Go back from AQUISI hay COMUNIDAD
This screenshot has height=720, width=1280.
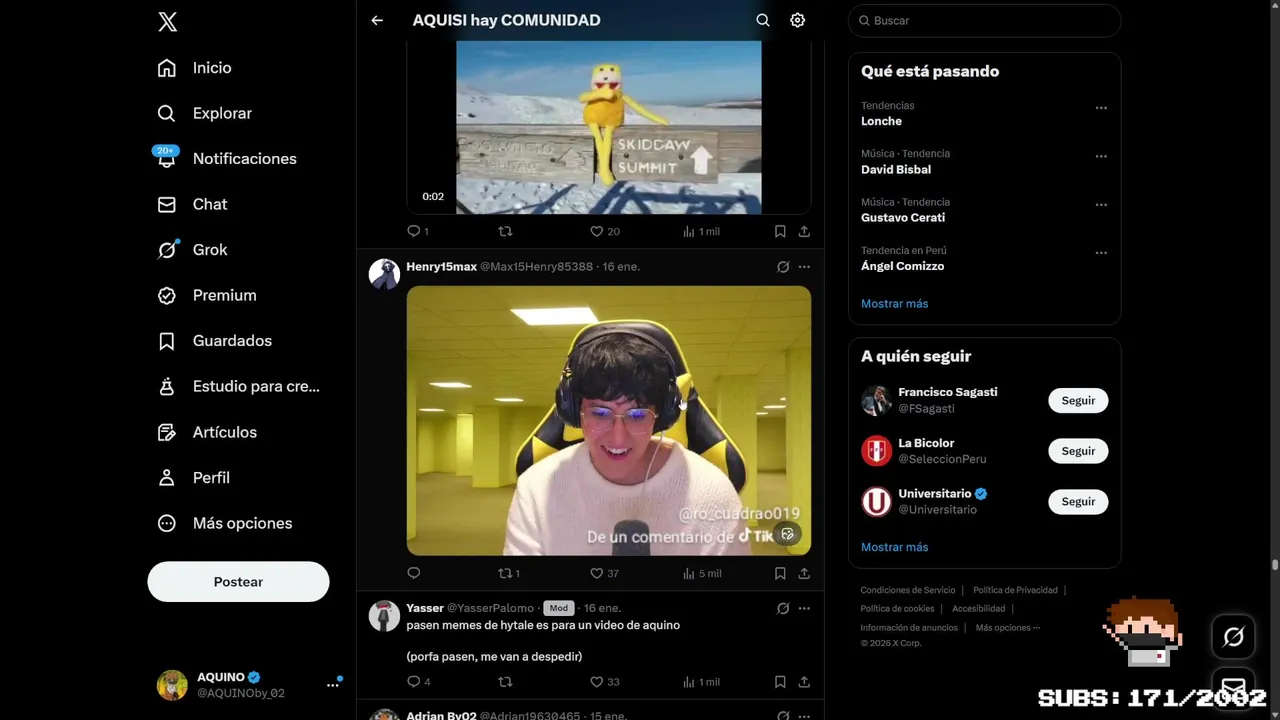[x=377, y=20]
